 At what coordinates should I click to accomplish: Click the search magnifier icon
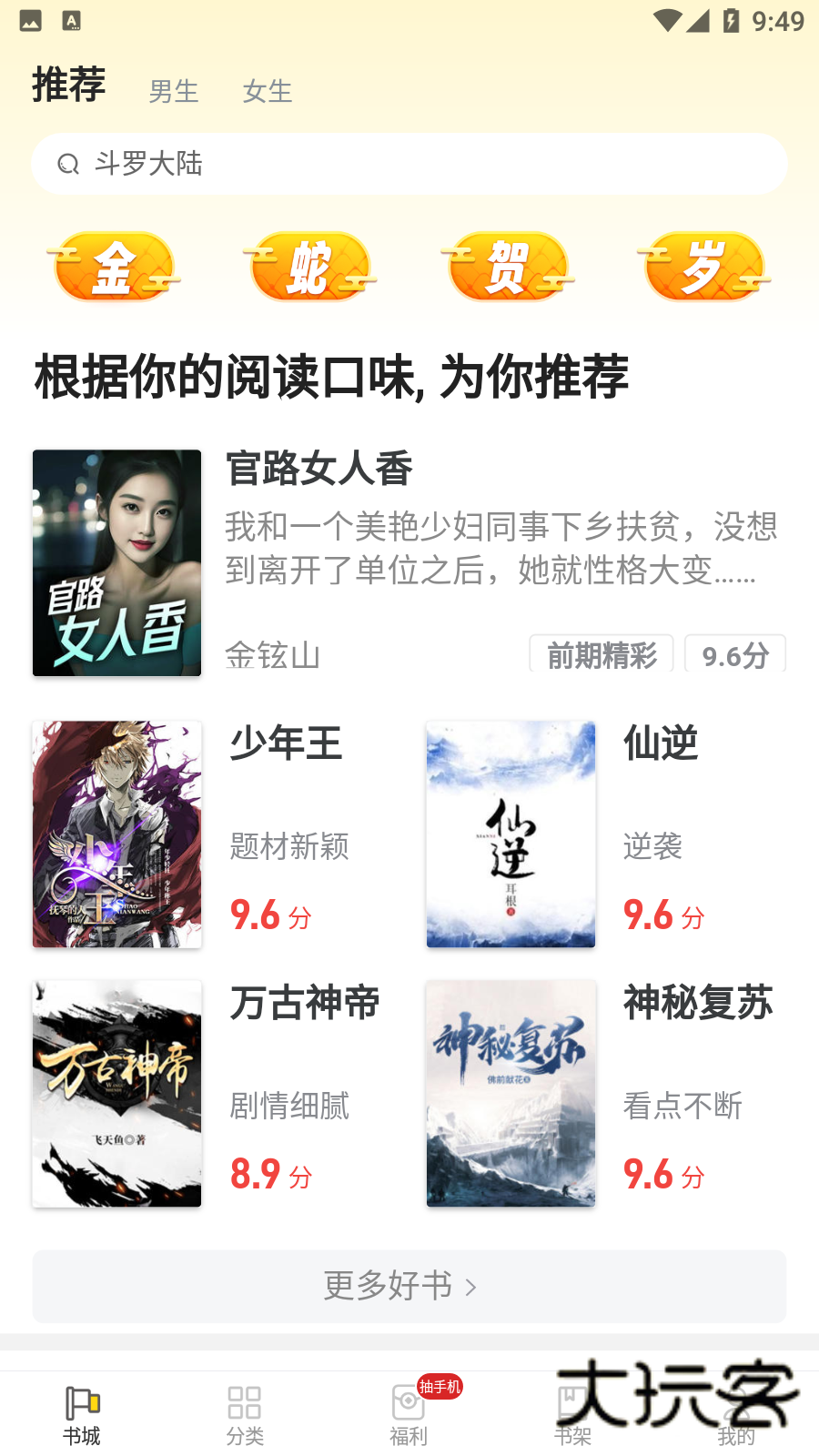pos(69,164)
